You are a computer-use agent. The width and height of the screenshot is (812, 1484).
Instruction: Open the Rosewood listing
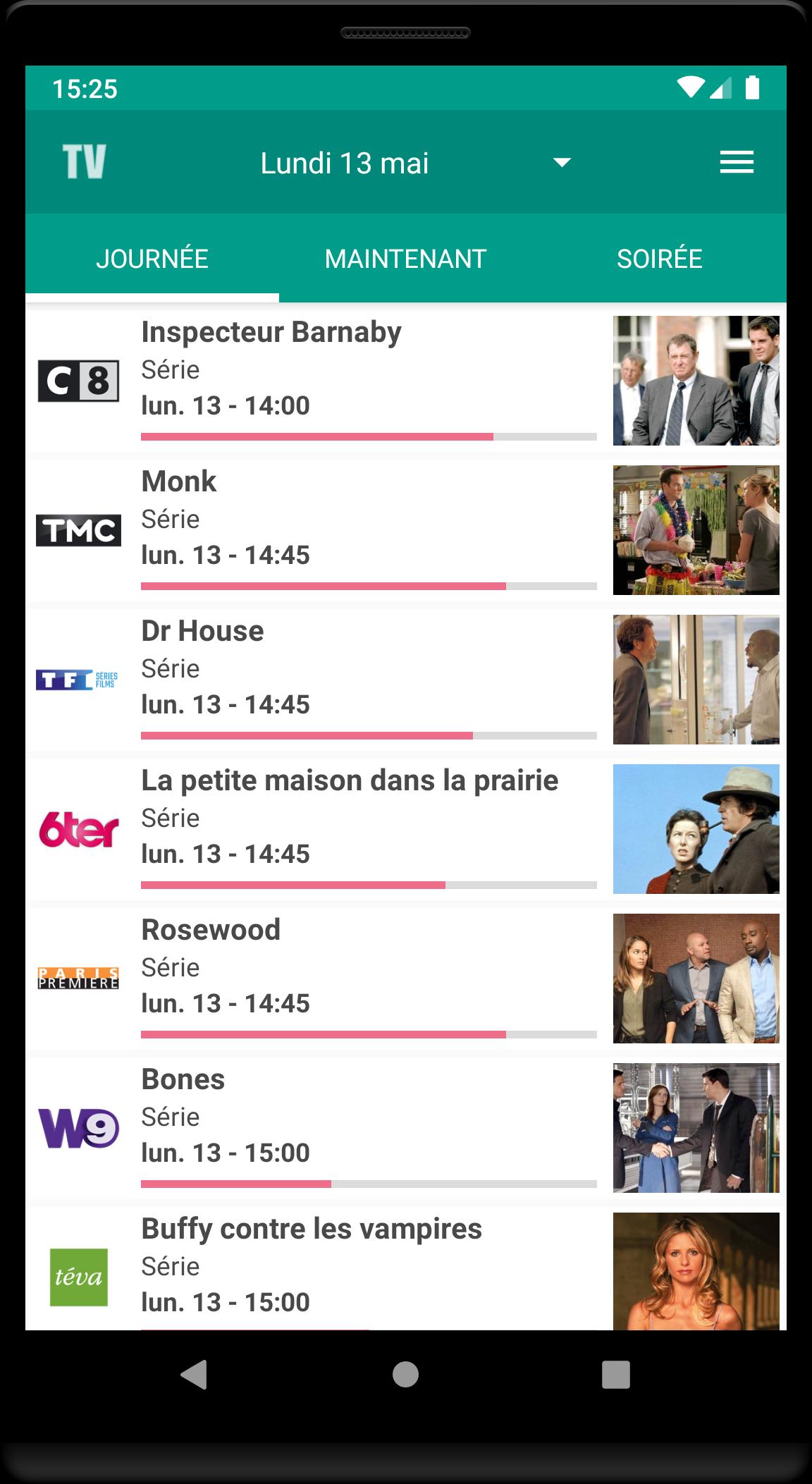[406, 979]
